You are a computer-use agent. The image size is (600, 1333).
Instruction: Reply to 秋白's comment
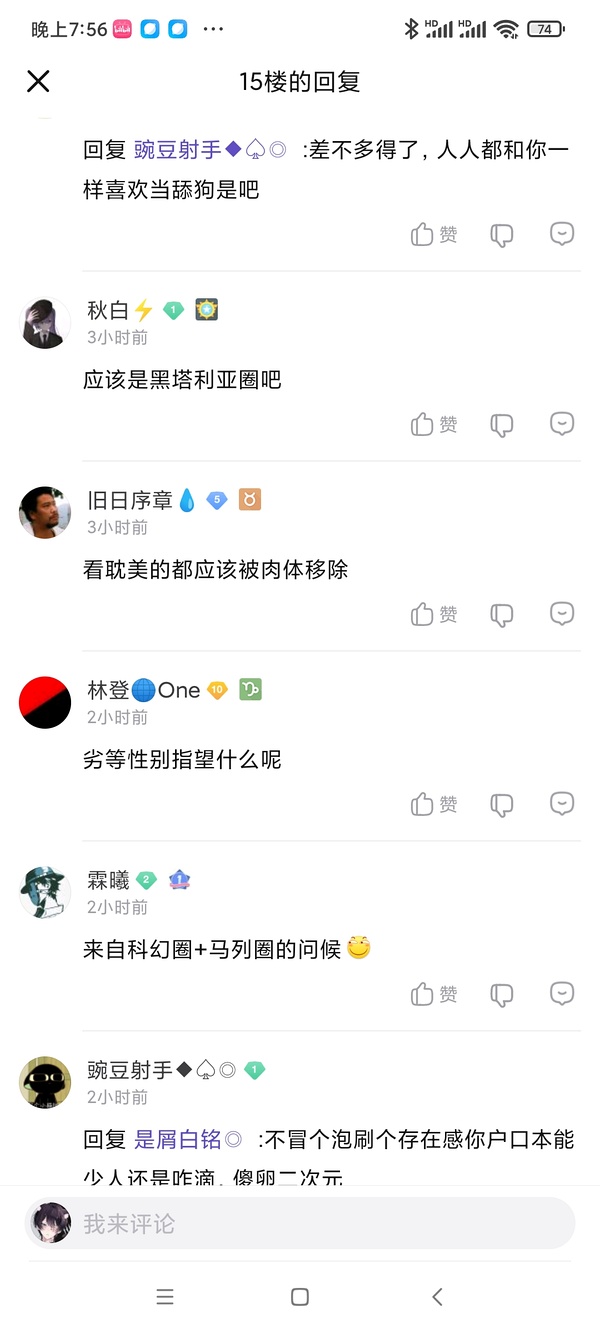562,423
